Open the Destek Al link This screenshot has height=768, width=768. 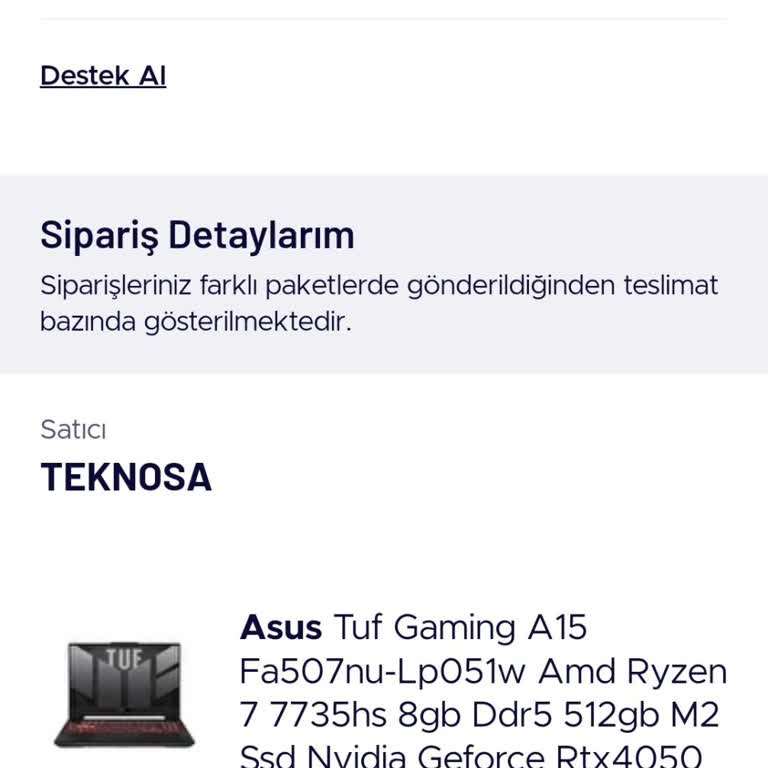103,76
